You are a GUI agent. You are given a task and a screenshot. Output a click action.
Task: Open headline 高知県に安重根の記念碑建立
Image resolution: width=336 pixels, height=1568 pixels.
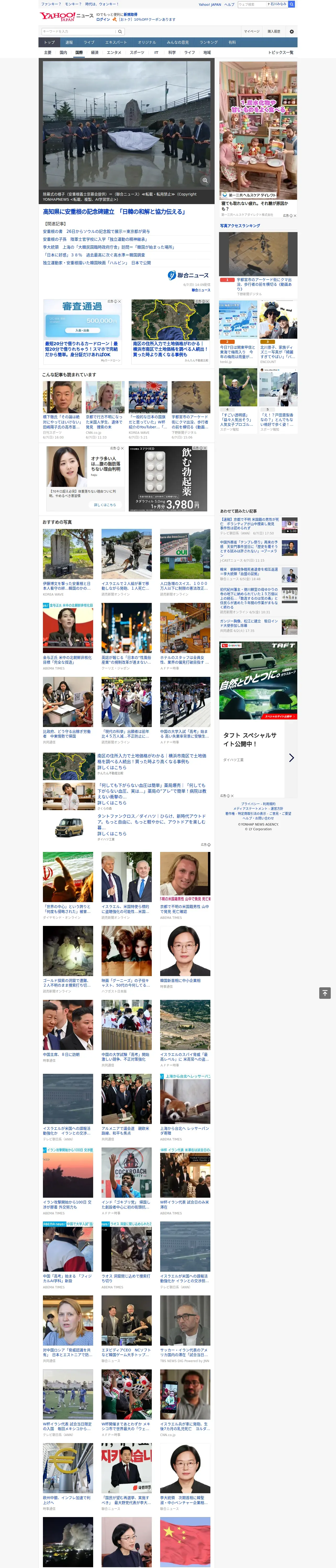[x=114, y=212]
